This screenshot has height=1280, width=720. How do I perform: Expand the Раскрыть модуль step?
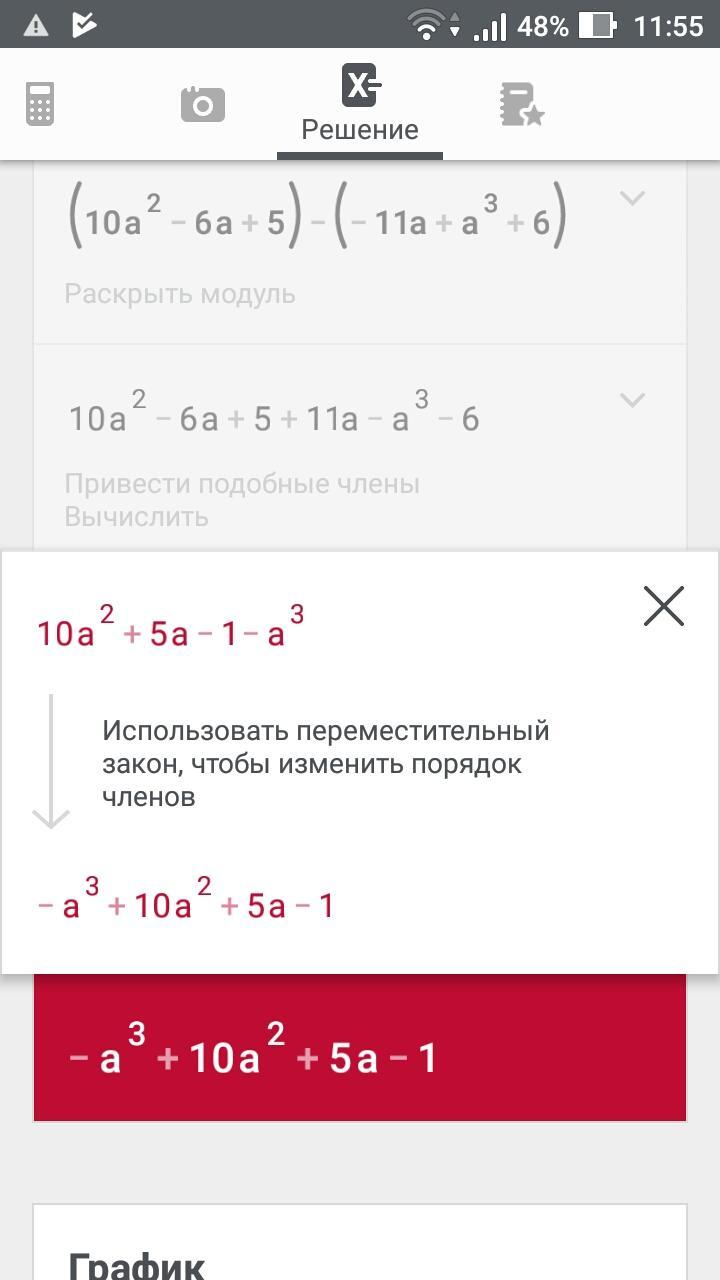point(632,198)
